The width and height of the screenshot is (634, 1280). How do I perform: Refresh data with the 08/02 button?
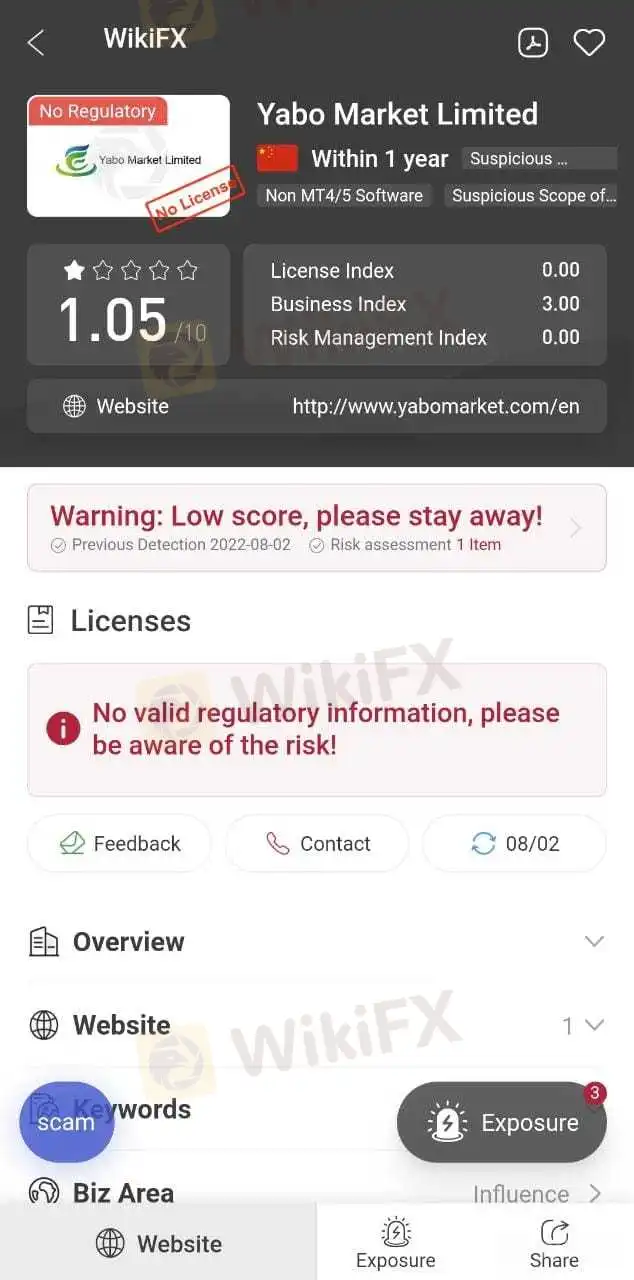tap(514, 843)
